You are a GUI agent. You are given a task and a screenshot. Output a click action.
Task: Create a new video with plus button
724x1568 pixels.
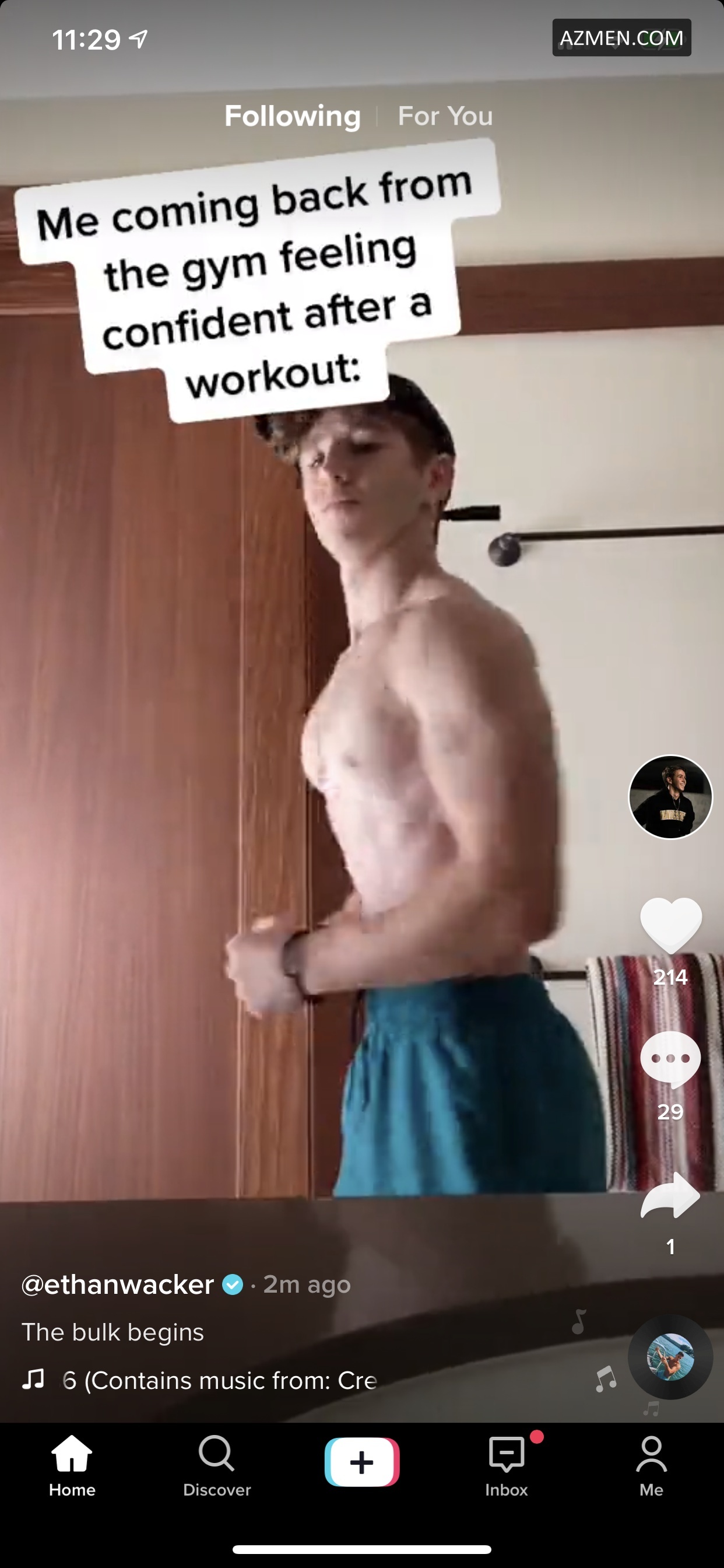pyautogui.click(x=361, y=1462)
